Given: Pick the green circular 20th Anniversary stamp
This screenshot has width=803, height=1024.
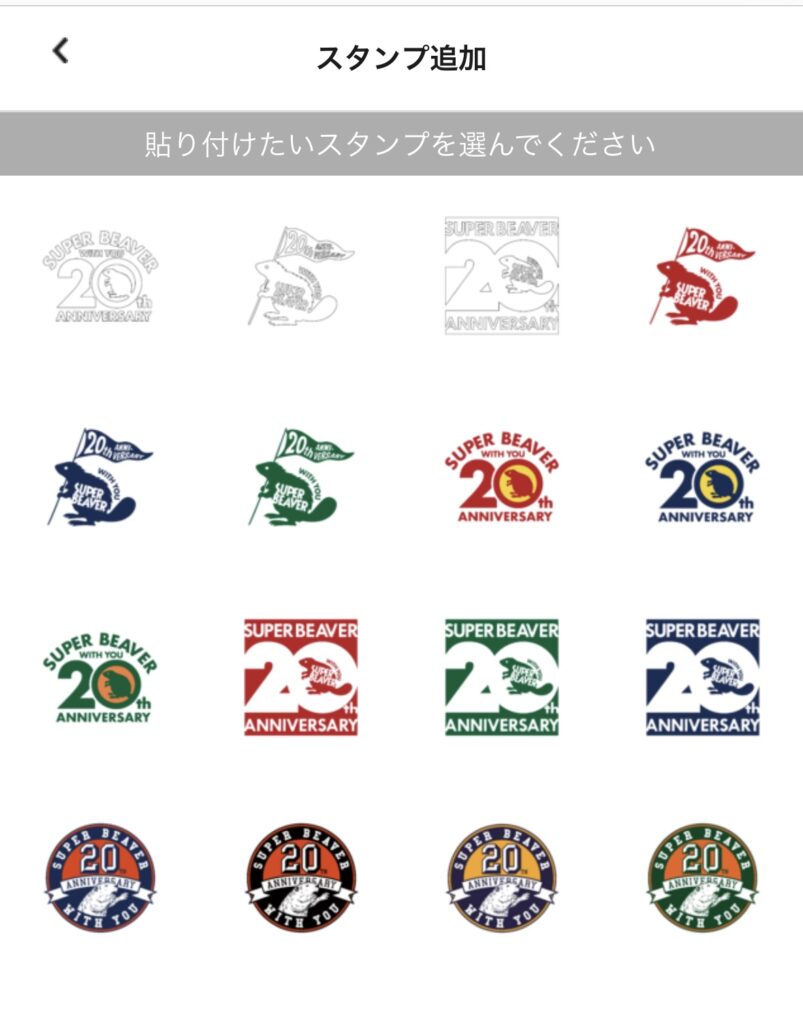Looking at the screenshot, I should click(100, 677).
